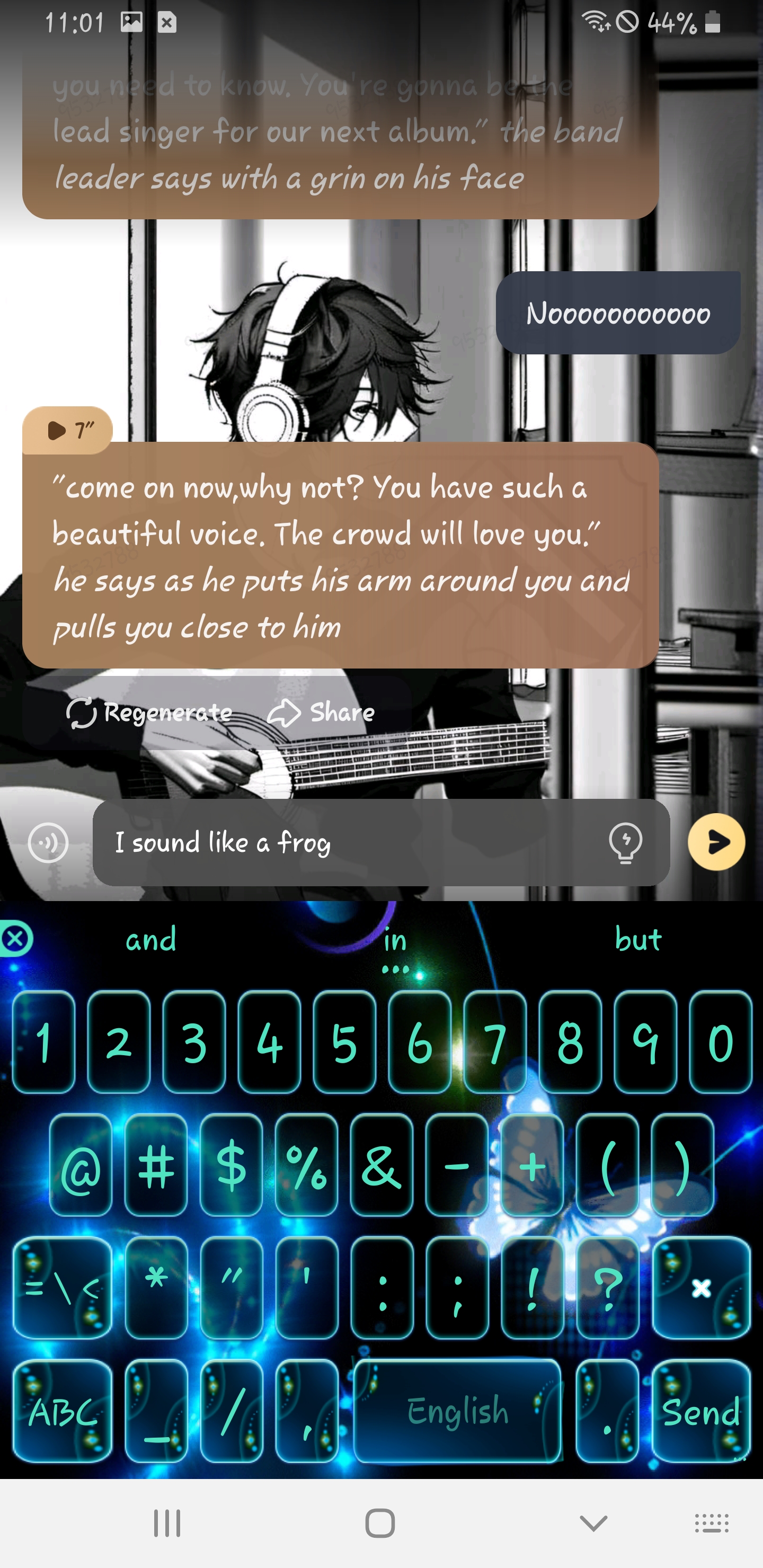Close the keyboard suggestion strip
Image resolution: width=763 pixels, height=1568 pixels.
click(16, 939)
